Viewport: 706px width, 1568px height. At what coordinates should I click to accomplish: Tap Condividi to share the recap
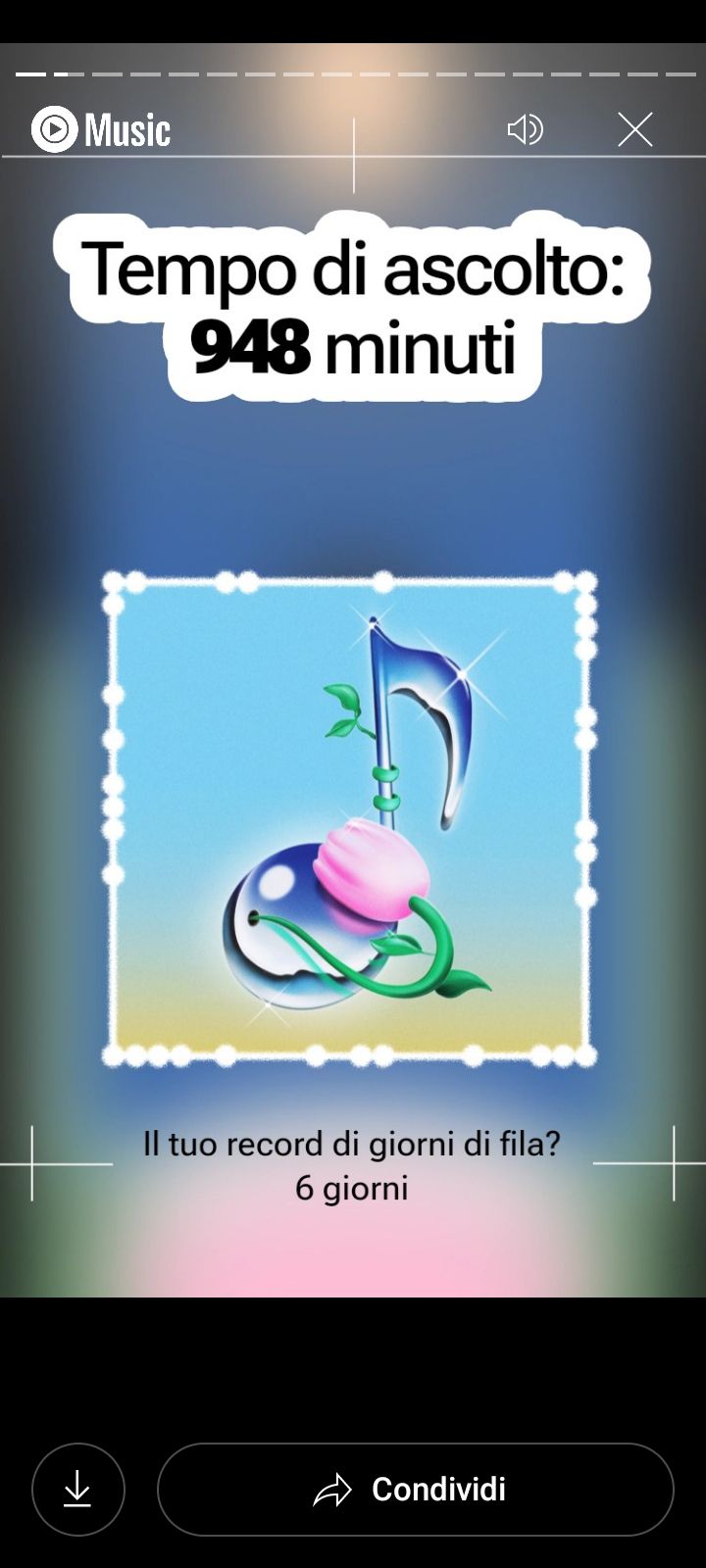point(415,1489)
